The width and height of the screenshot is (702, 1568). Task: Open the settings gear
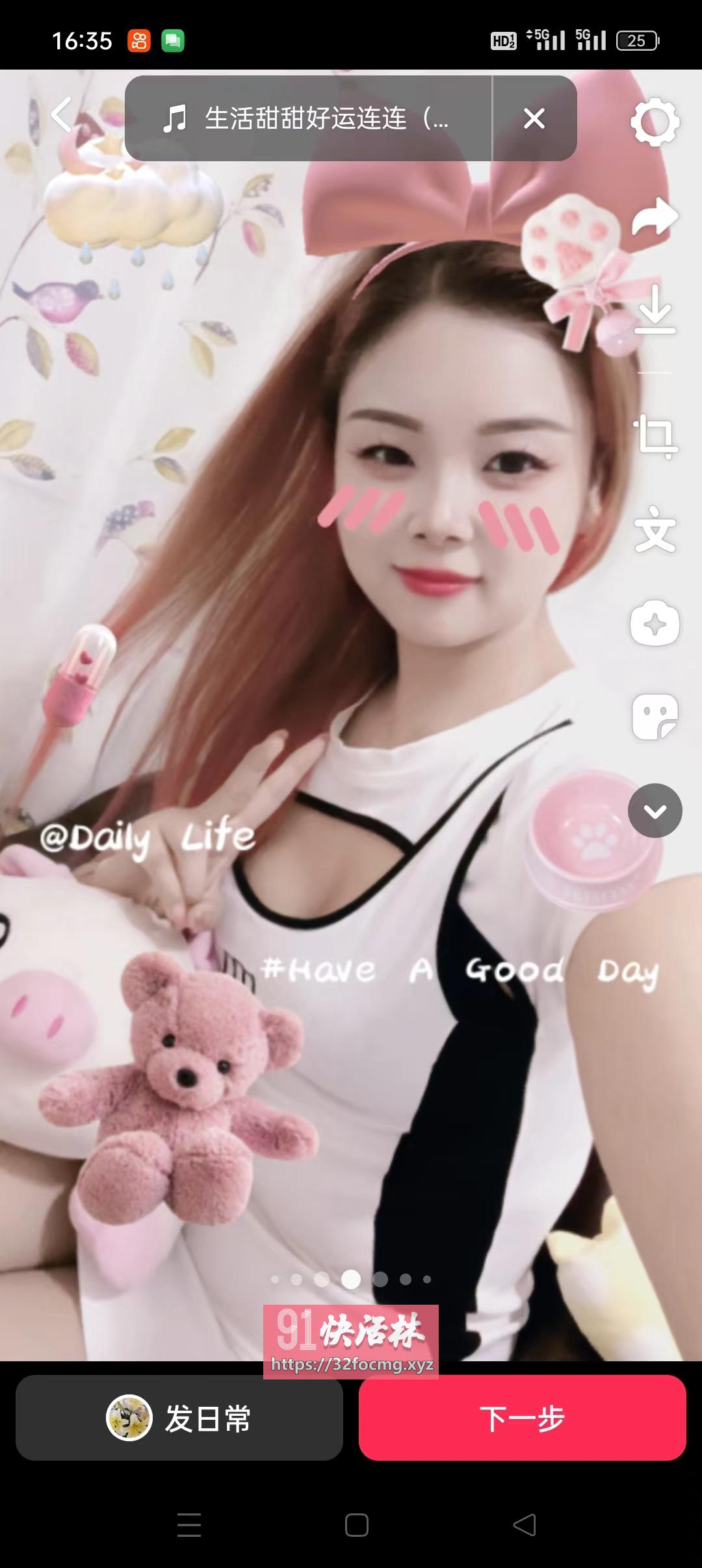pos(655,122)
